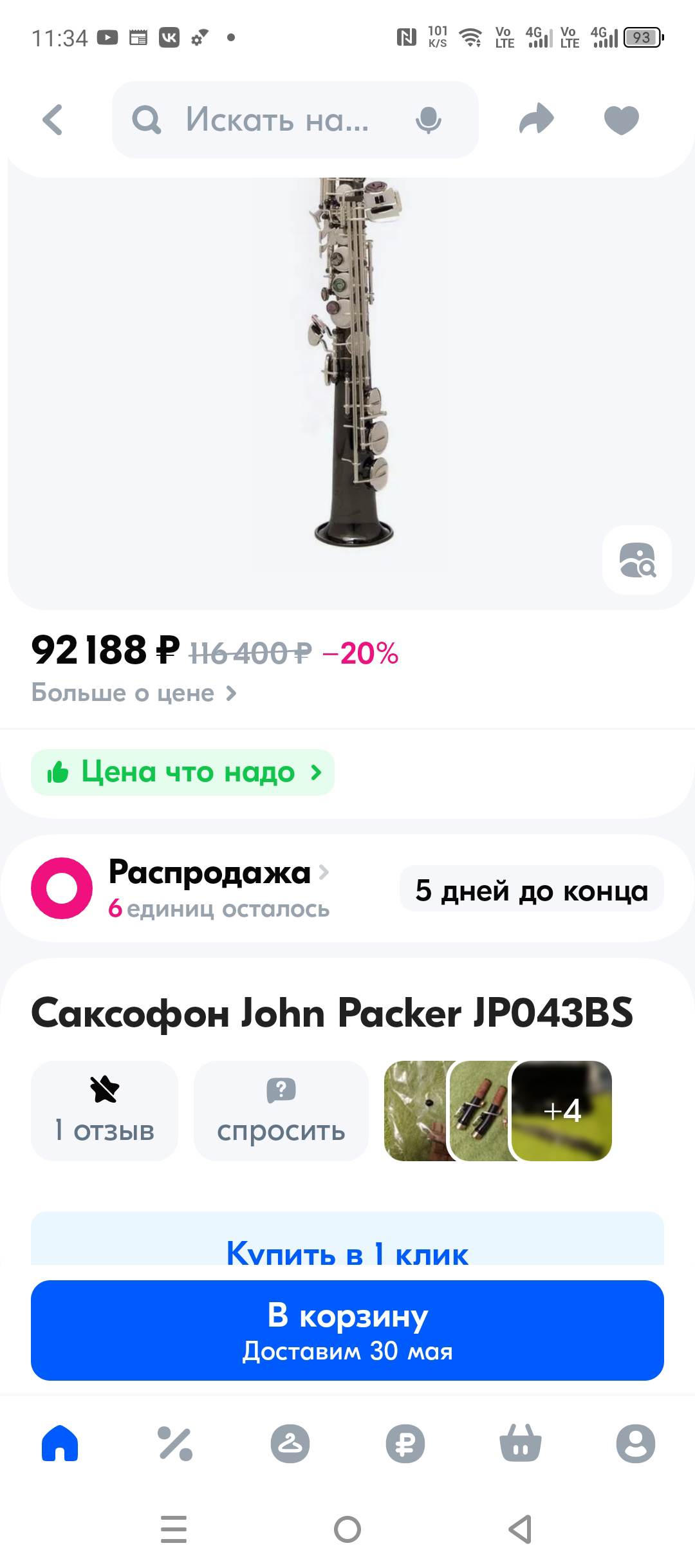Ask a question via "спросить"
Viewport: 695px width, 1568px height.
coord(281,1110)
